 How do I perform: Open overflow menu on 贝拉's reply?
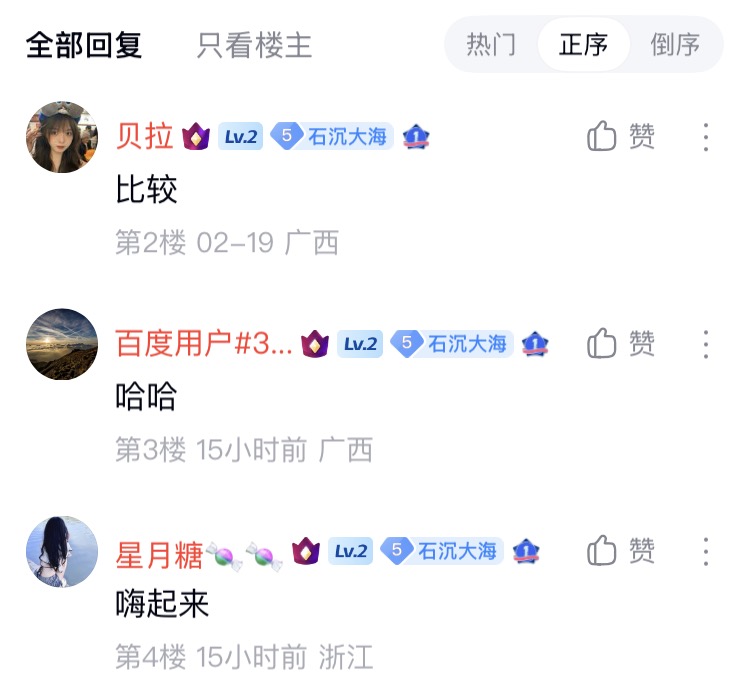pos(706,137)
